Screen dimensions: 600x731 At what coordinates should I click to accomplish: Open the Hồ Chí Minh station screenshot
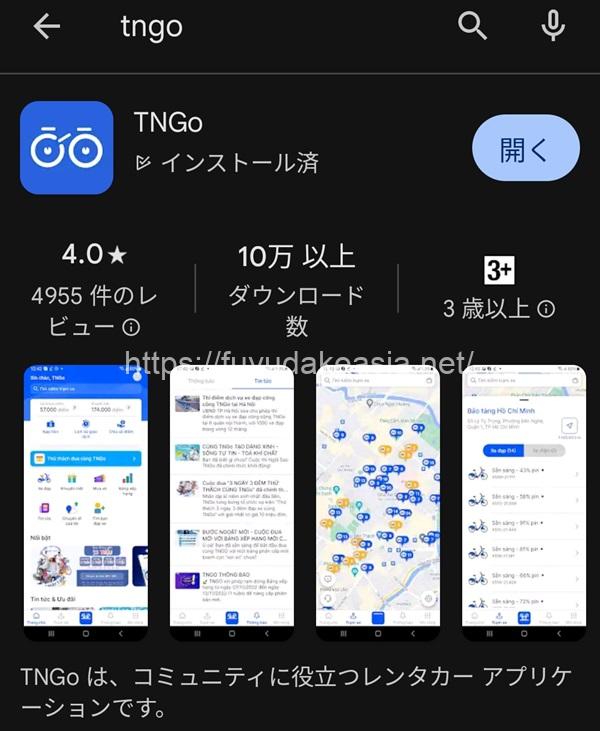pos(523,503)
